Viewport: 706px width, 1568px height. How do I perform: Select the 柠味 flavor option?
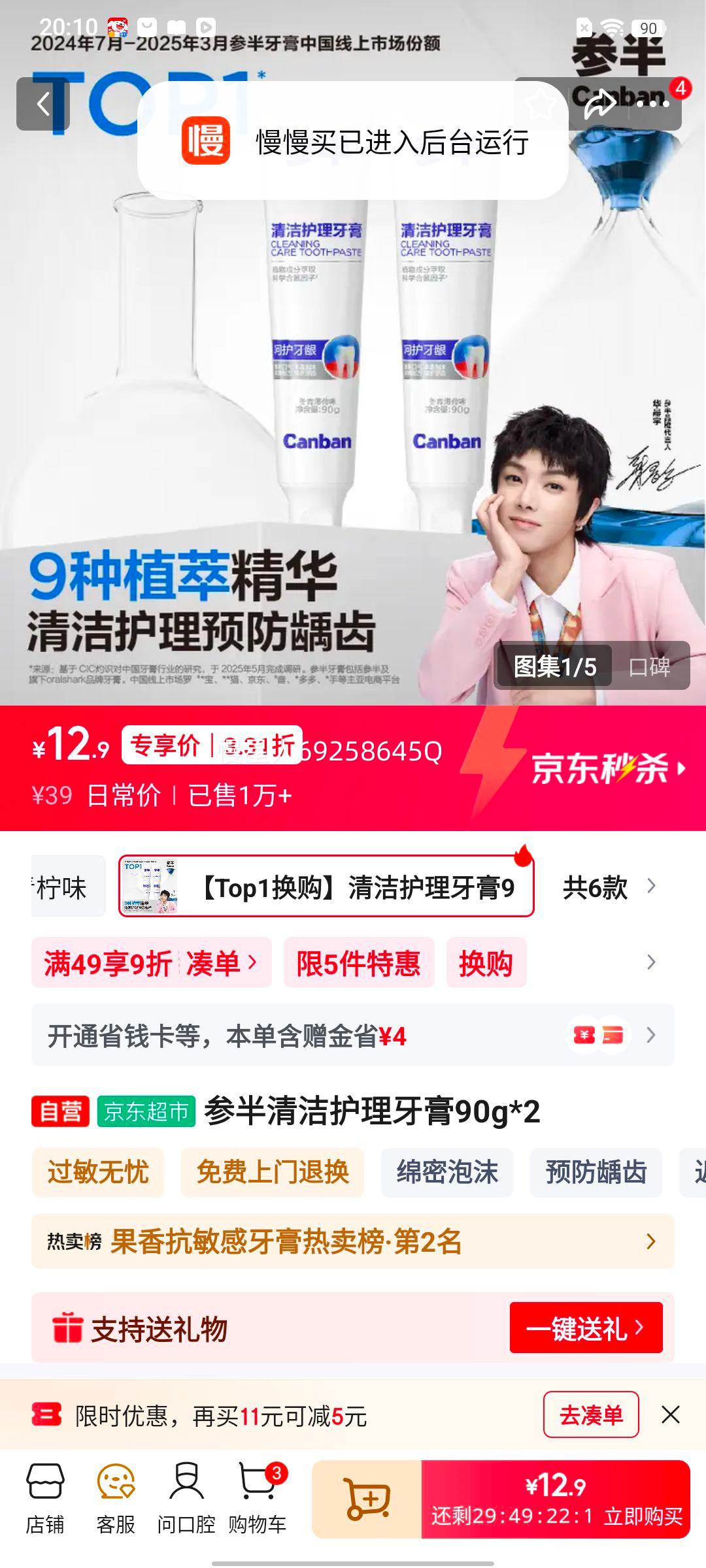(65, 886)
